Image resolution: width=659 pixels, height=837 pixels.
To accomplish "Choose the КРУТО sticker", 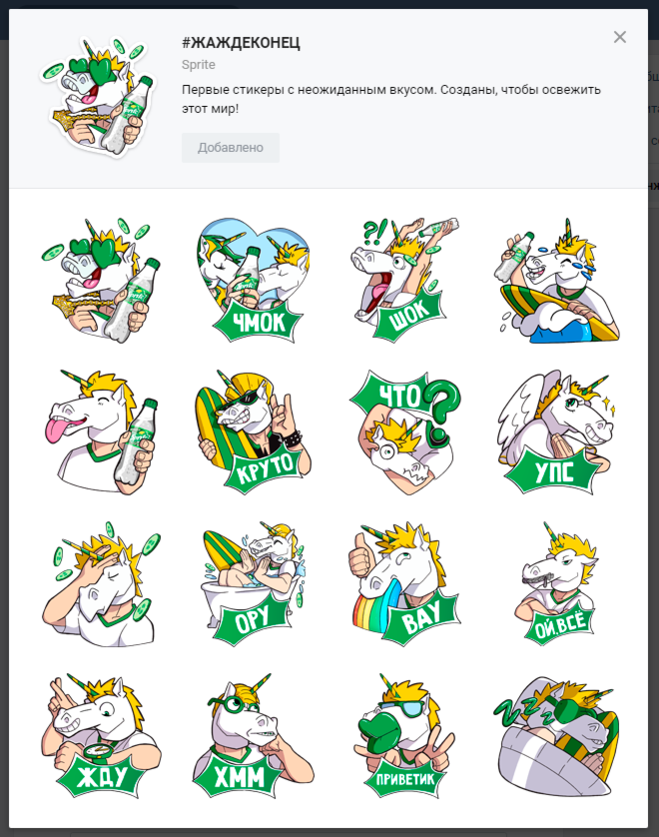I will click(x=254, y=432).
